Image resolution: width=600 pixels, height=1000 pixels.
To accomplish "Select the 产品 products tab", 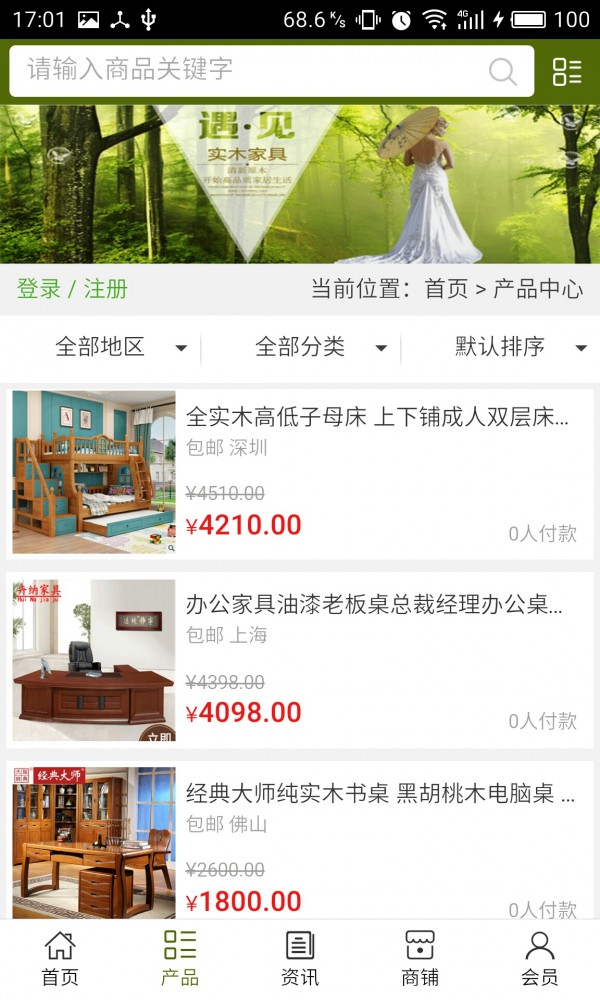I will click(180, 958).
